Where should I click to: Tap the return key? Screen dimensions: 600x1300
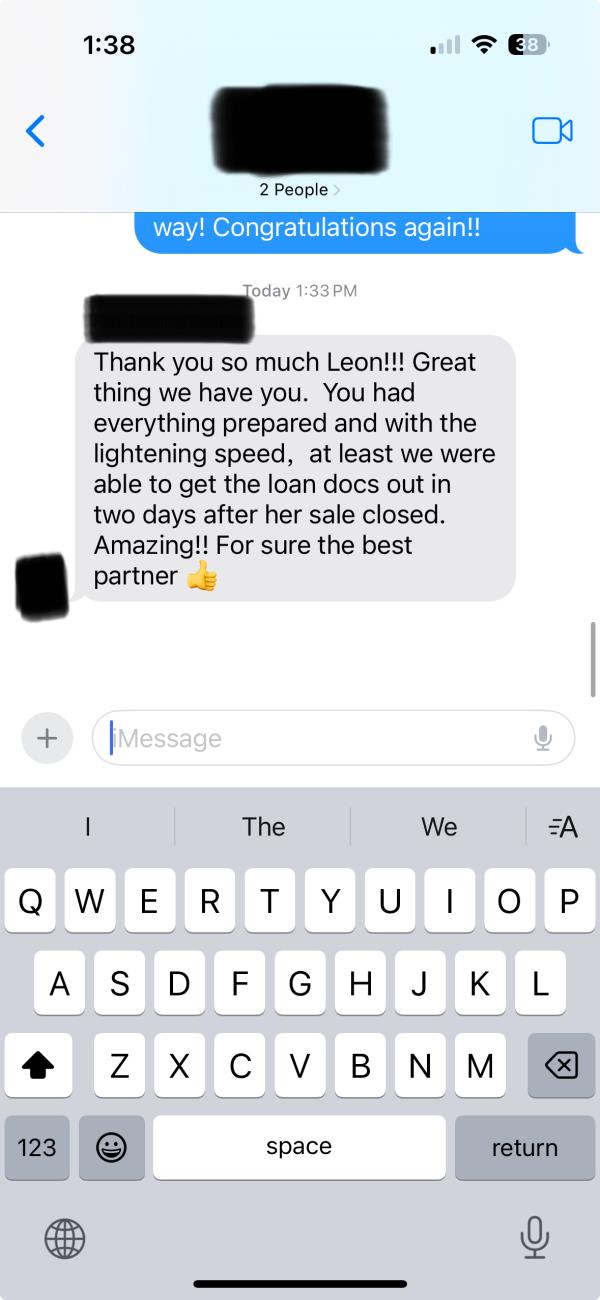[525, 1147]
